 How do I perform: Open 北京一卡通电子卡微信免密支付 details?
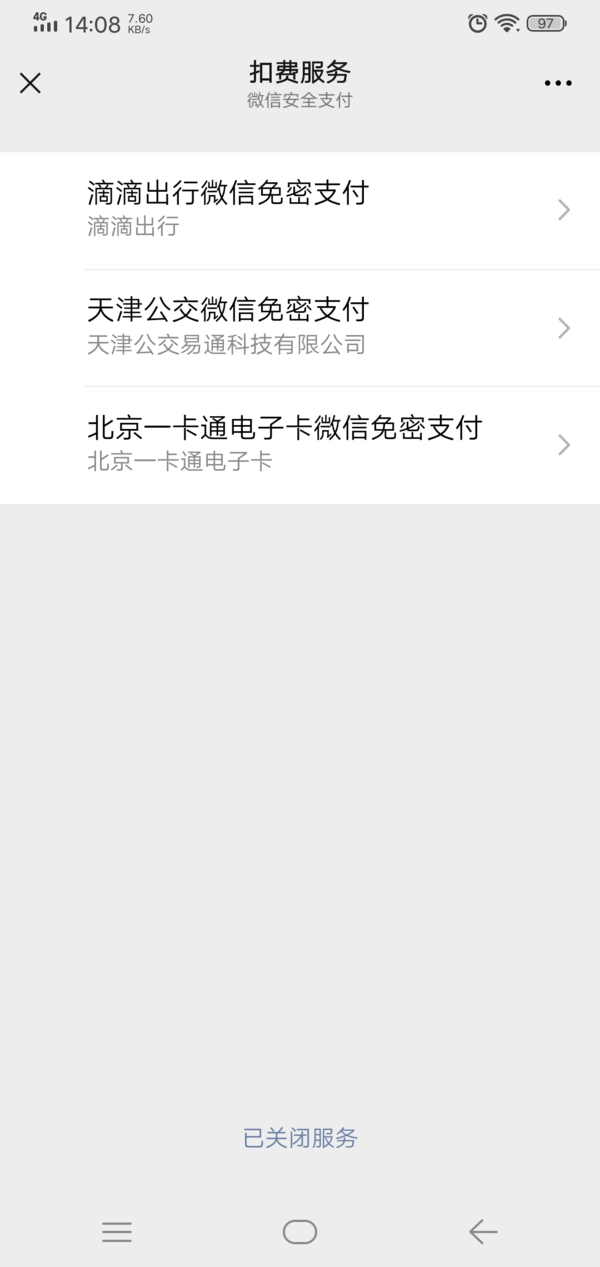pyautogui.click(x=300, y=444)
